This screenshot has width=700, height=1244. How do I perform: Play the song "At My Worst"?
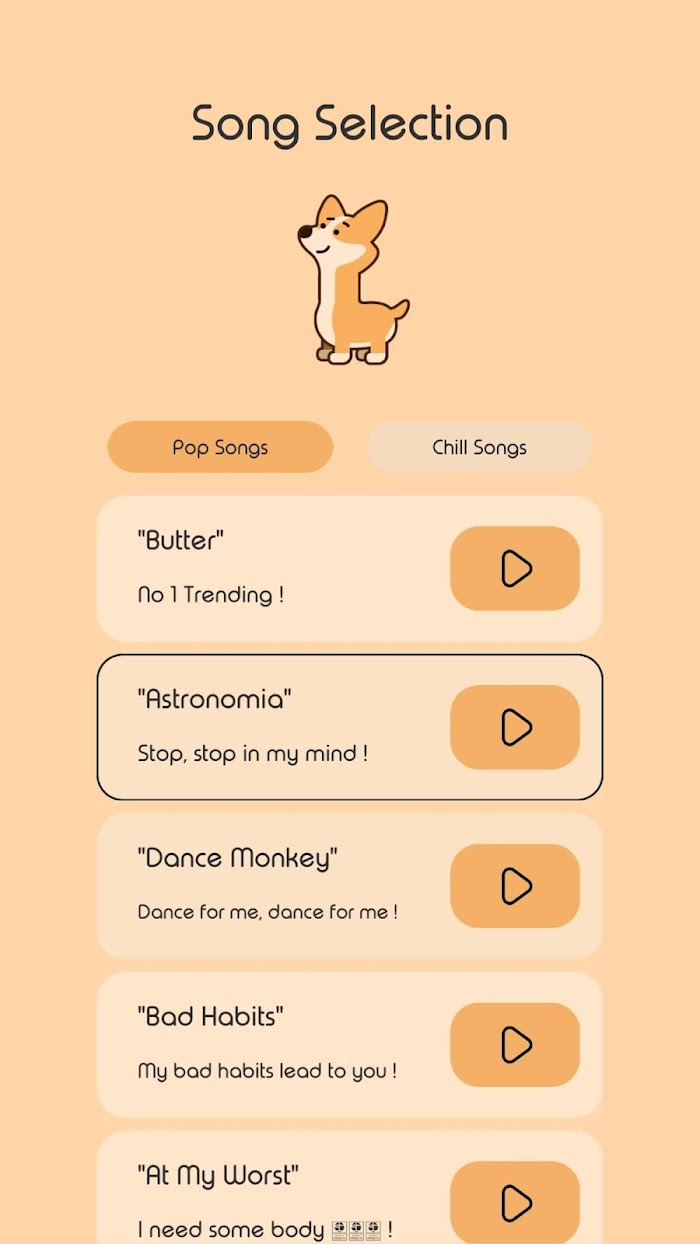[x=515, y=1202]
